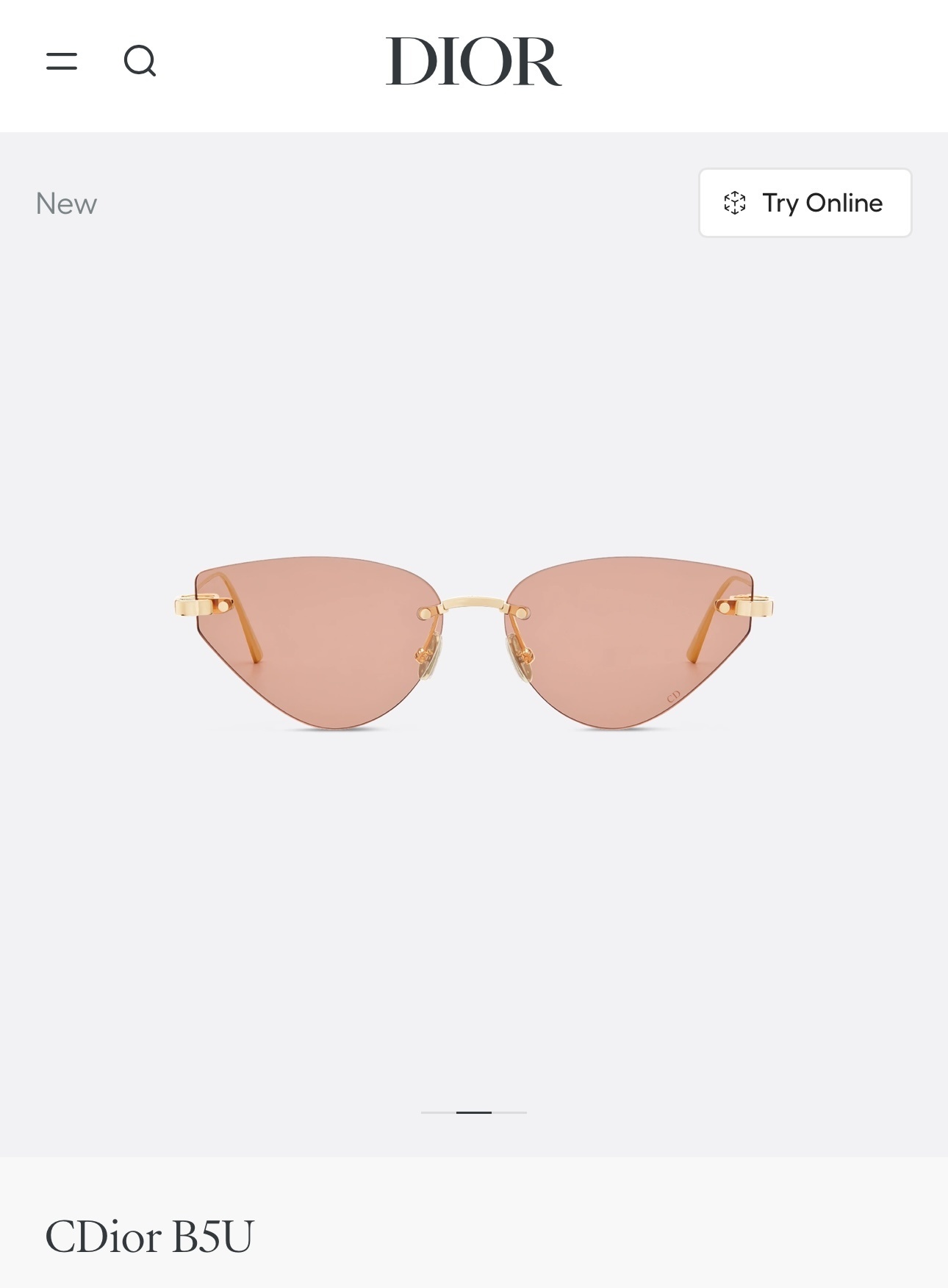The width and height of the screenshot is (948, 1288).
Task: Click the Try Online button text
Action: pyautogui.click(x=822, y=203)
